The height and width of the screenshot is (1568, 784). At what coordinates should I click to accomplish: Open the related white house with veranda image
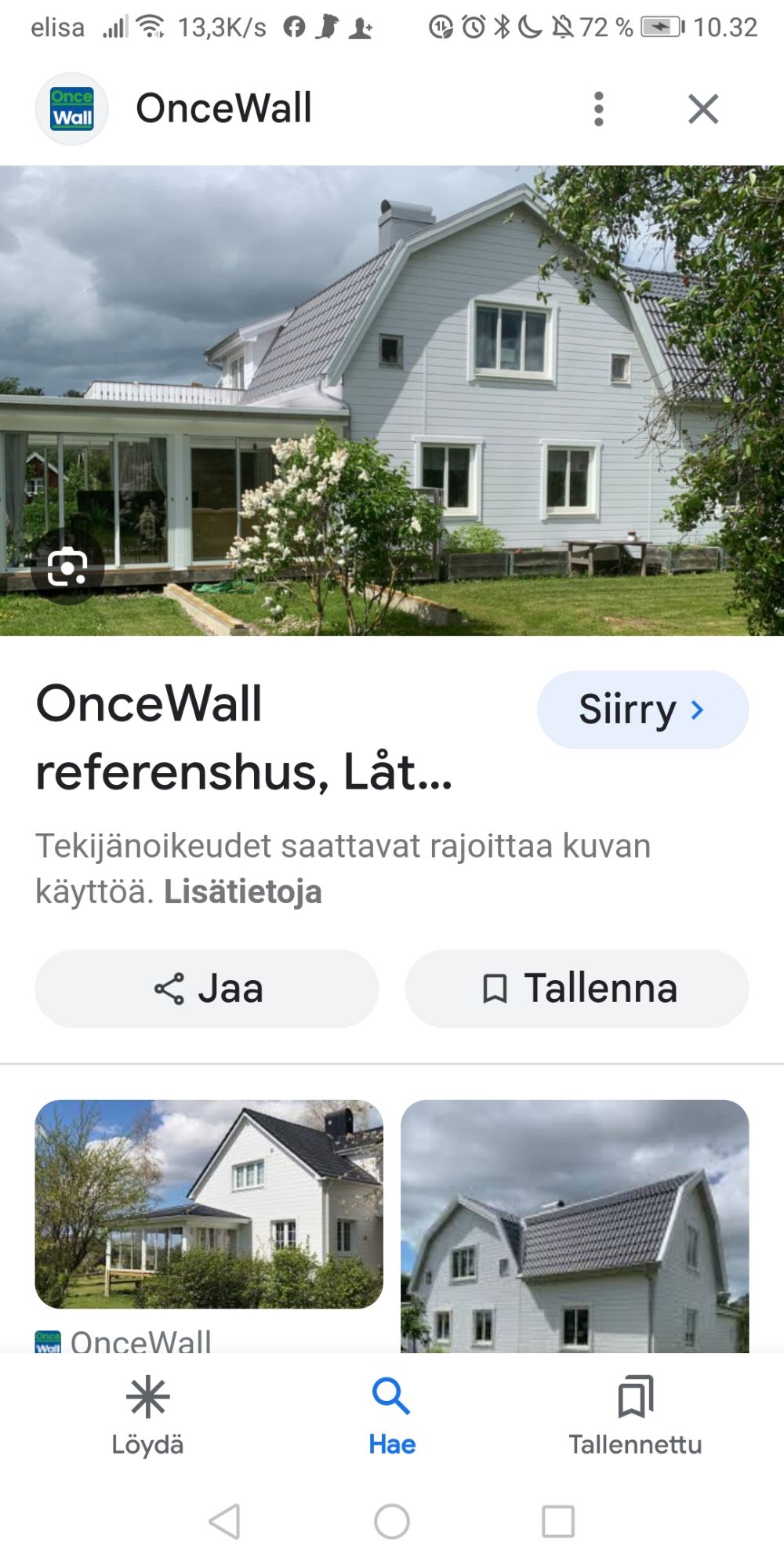(x=209, y=1203)
